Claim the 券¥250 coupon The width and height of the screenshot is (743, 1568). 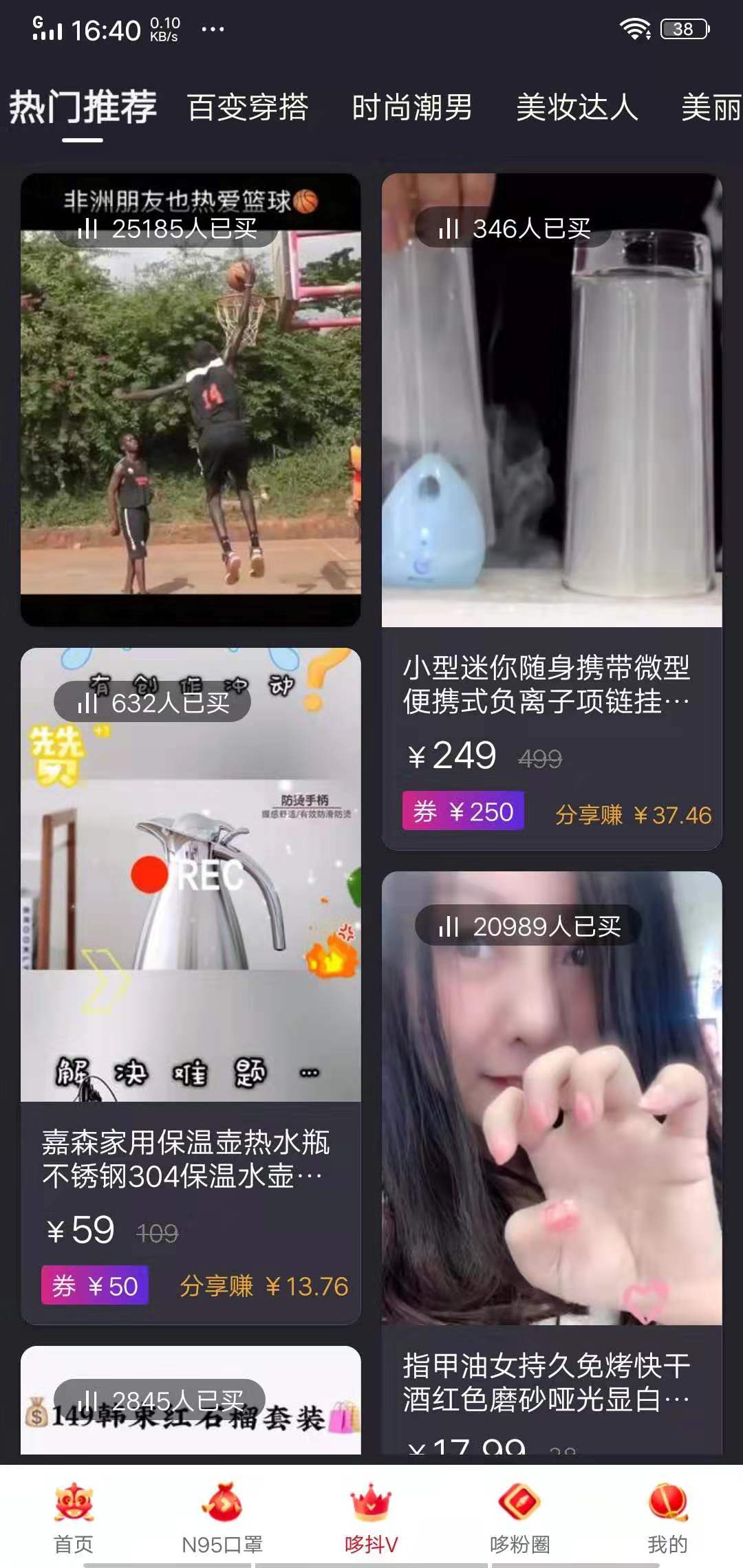pos(463,811)
